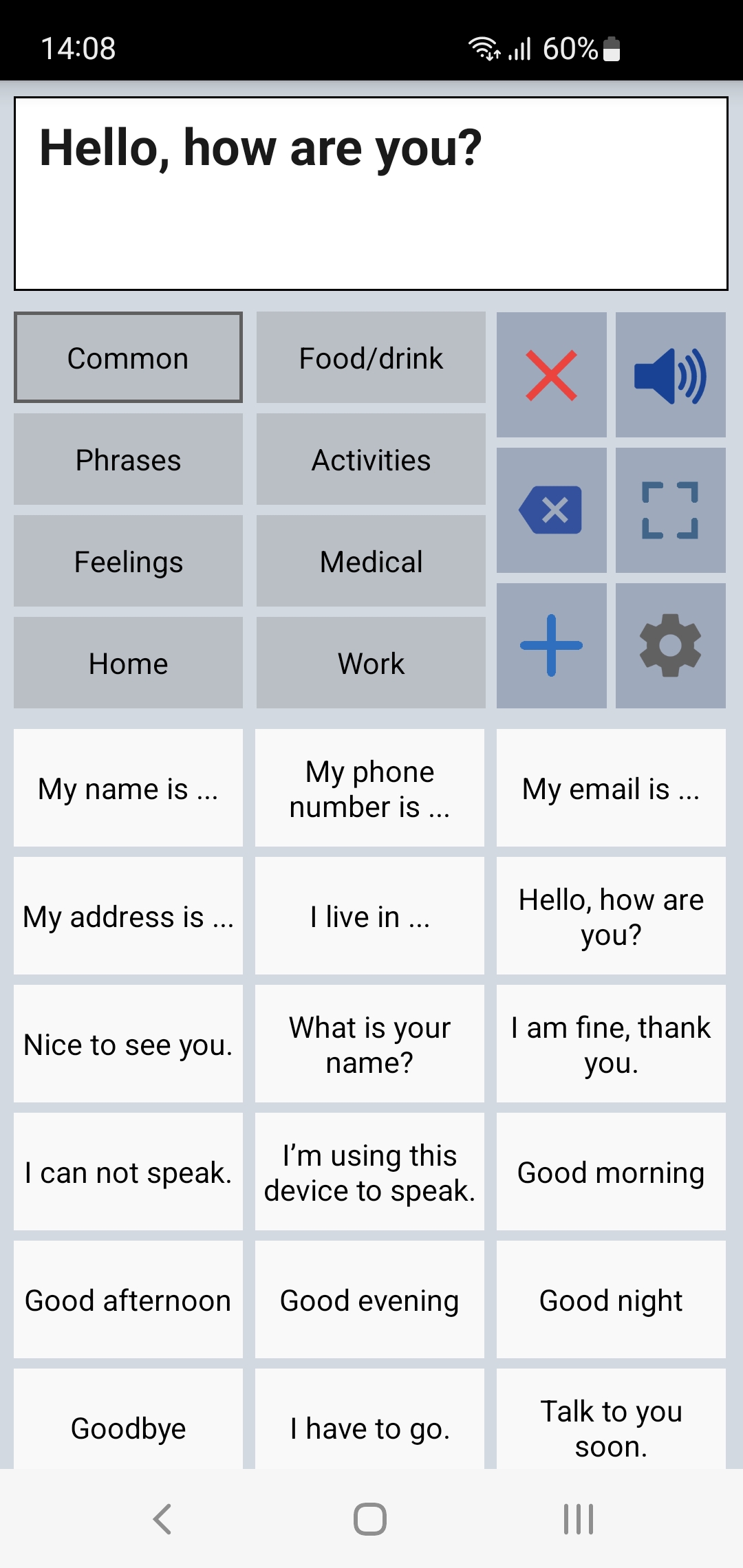Tap the message text box
The image size is (743, 1568).
(x=371, y=193)
